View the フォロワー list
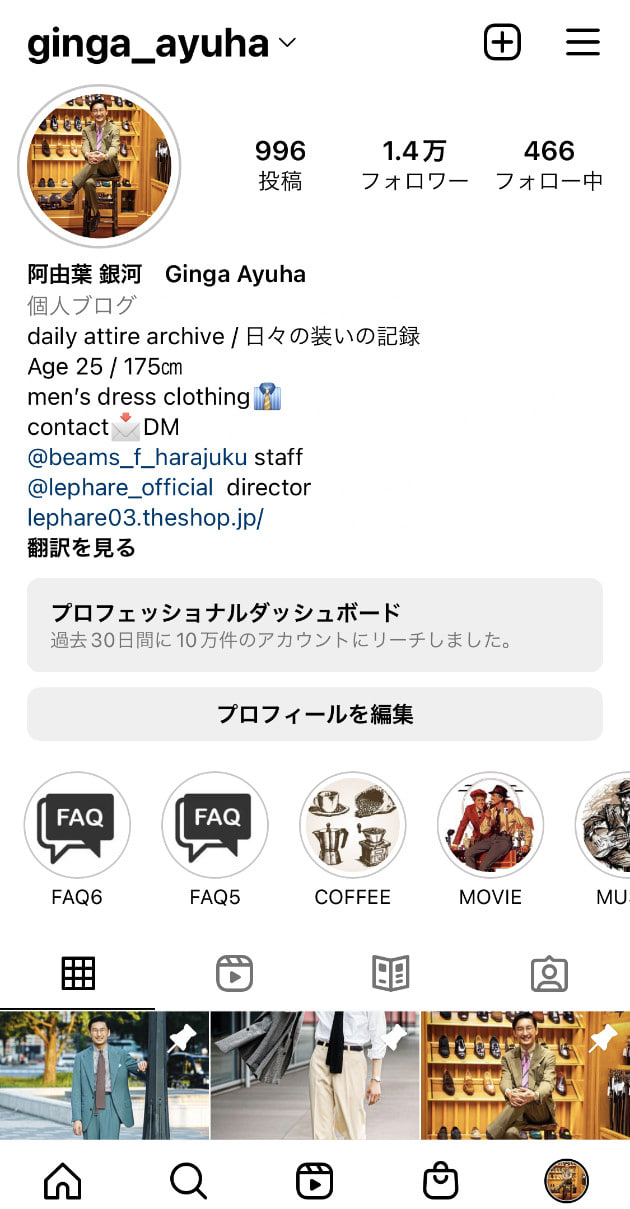The image size is (630, 1209). 414,165
